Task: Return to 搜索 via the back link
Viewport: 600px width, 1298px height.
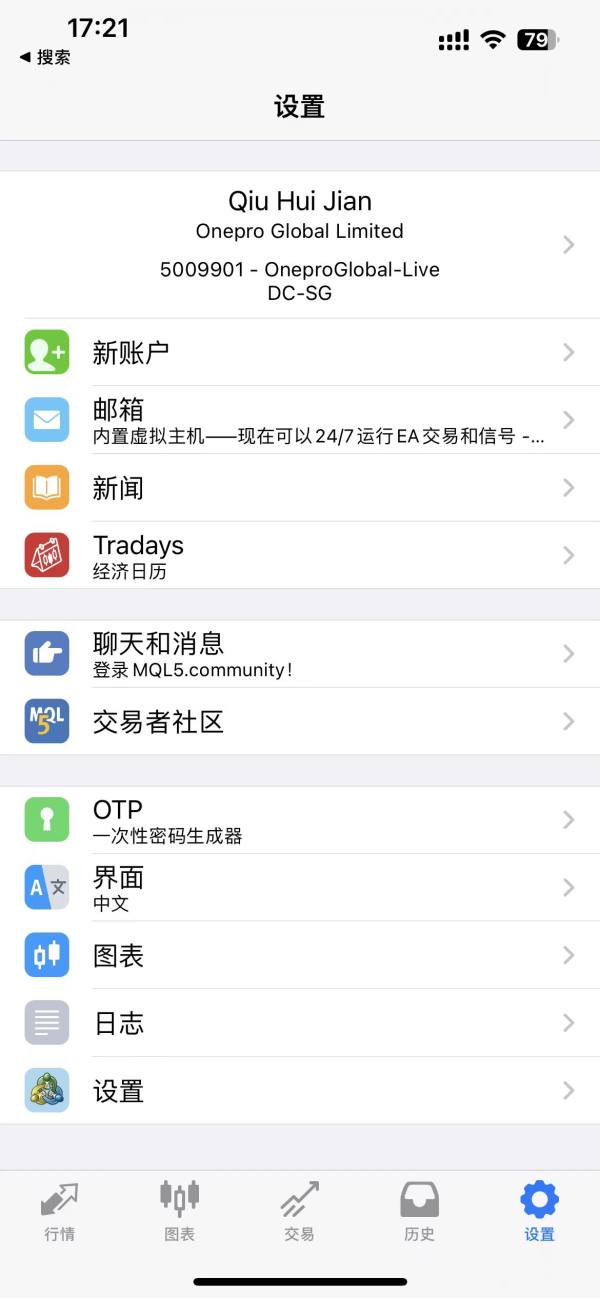Action: tap(45, 58)
